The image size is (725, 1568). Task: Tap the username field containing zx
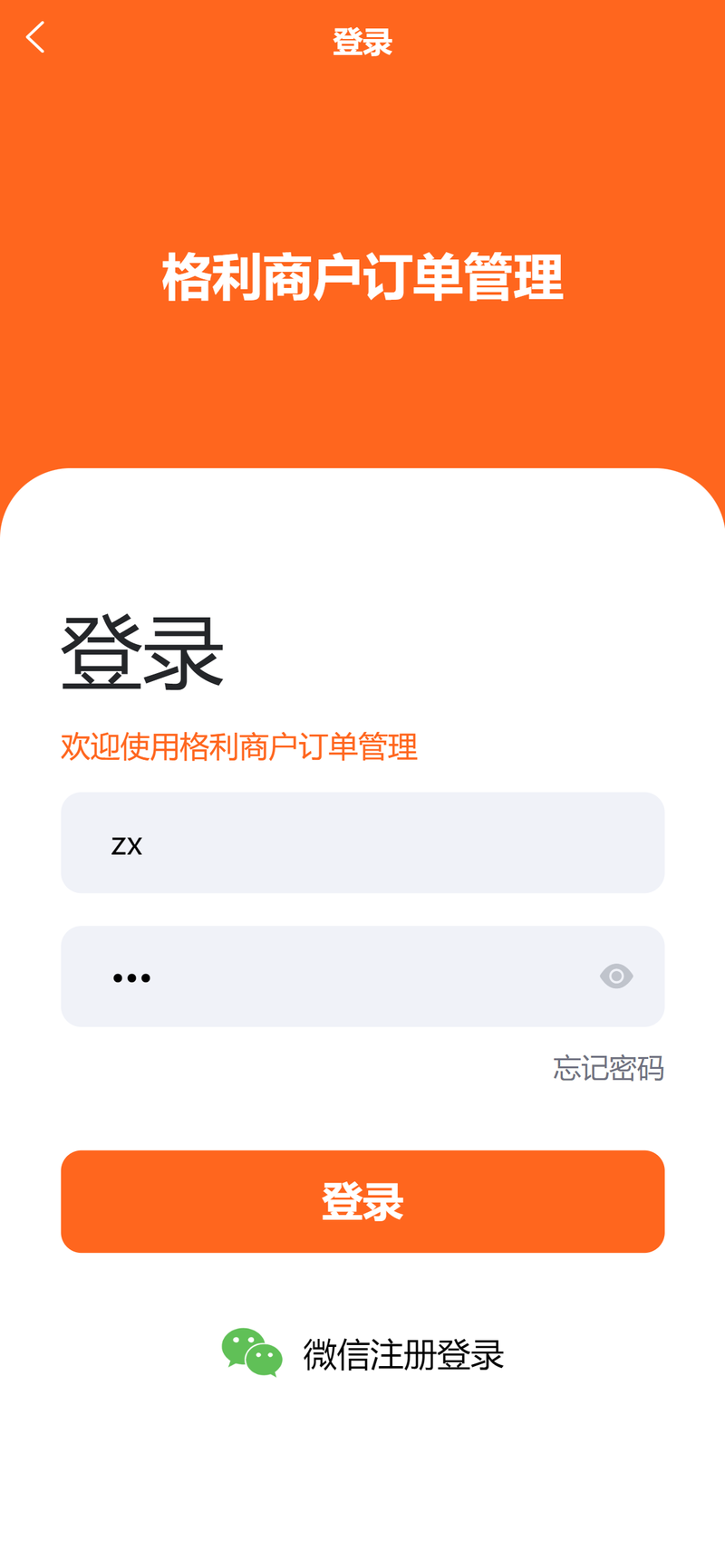[x=362, y=842]
